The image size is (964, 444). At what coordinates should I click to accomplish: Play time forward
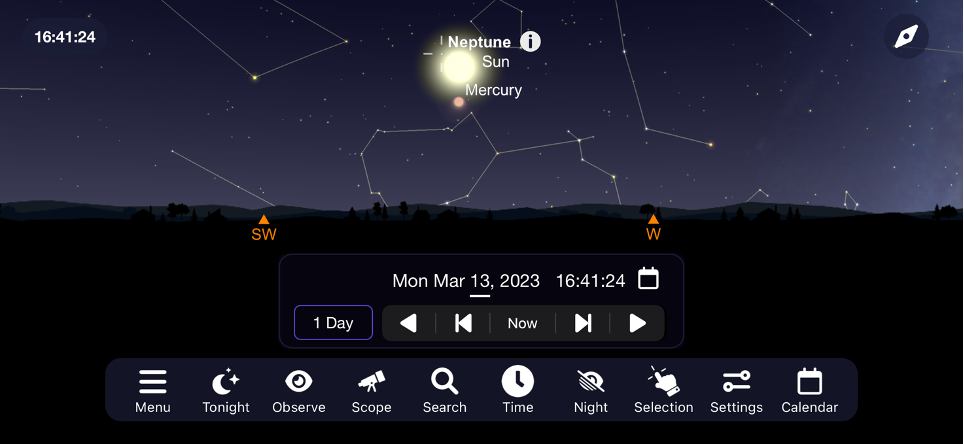pos(637,323)
